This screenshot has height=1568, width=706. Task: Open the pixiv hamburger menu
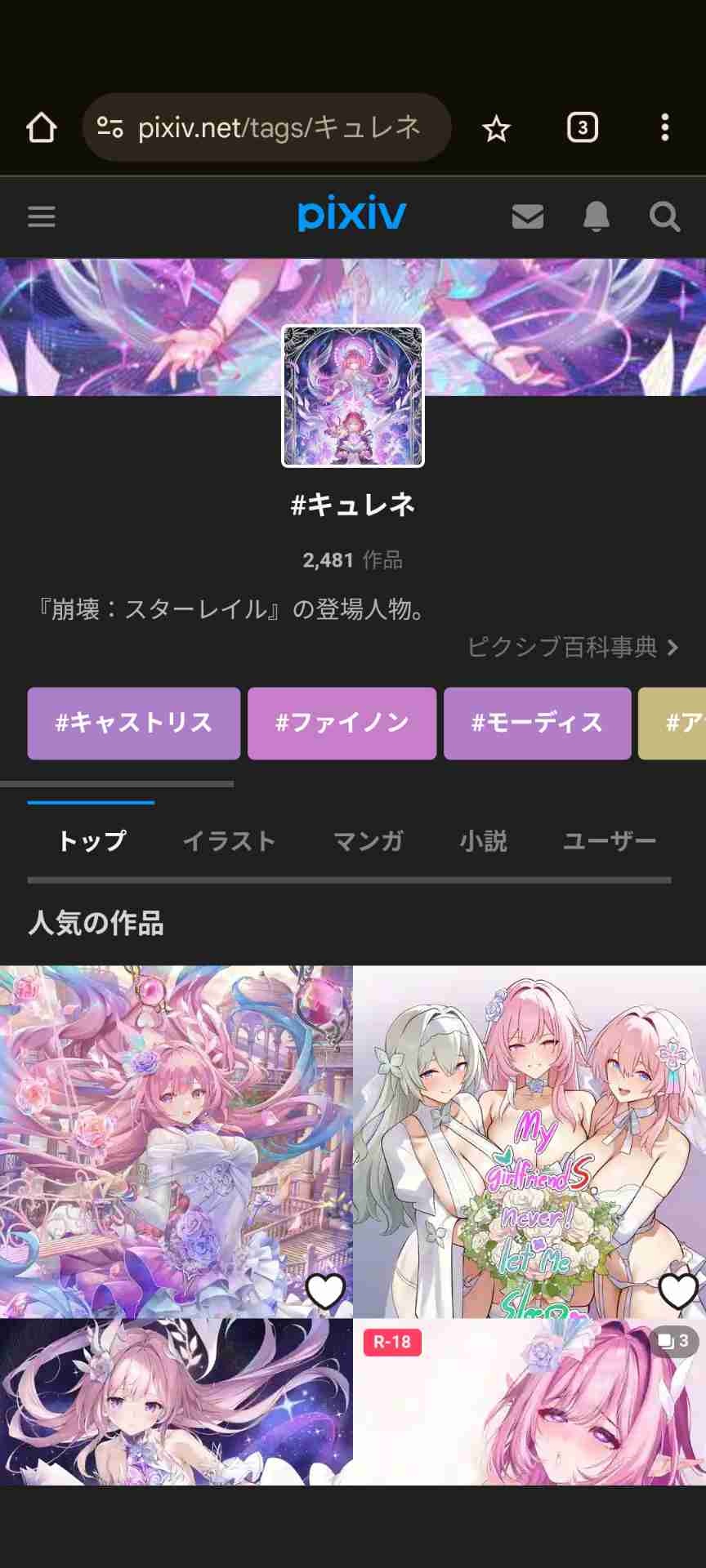[42, 216]
